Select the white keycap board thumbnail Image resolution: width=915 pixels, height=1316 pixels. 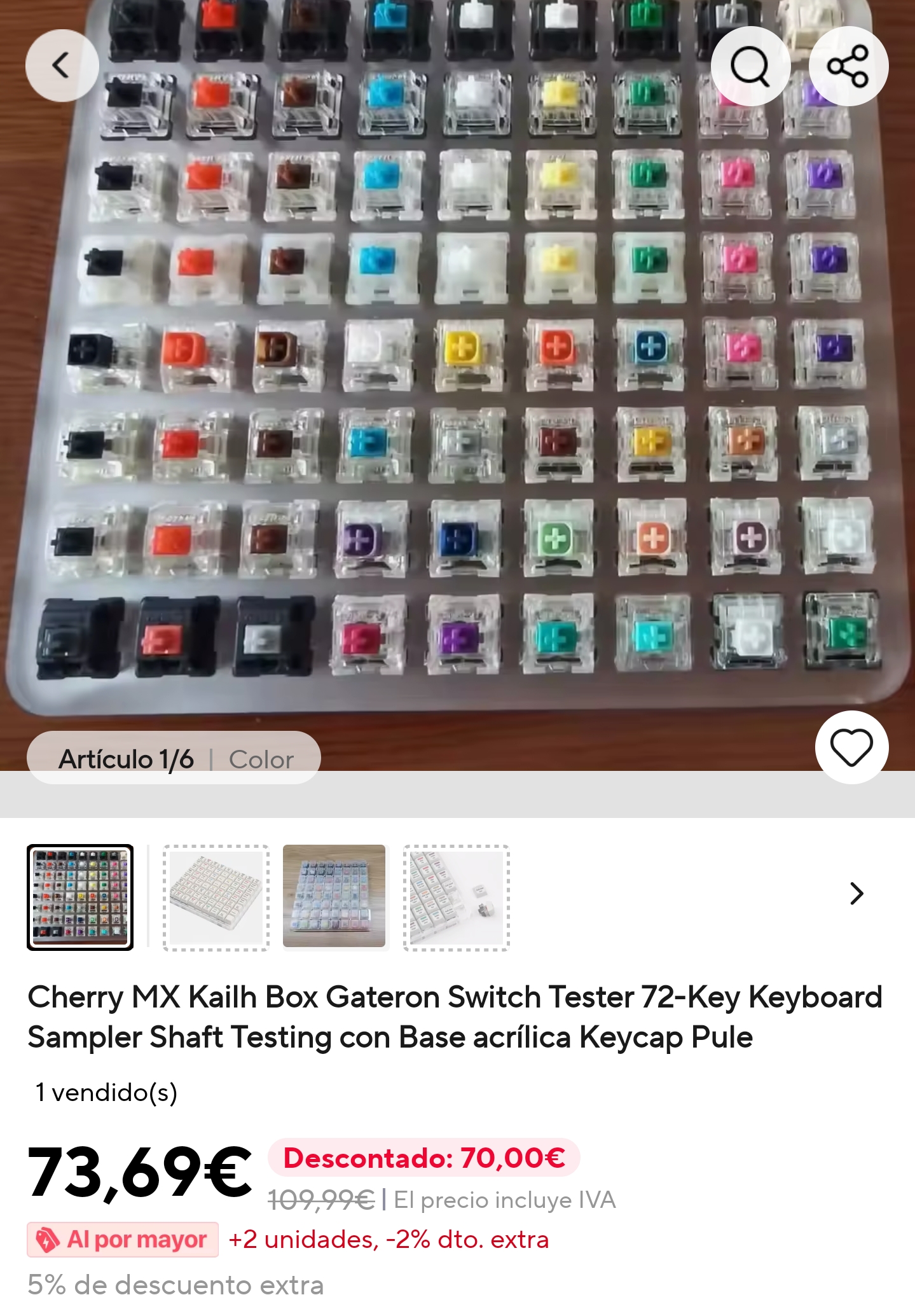pyautogui.click(x=216, y=897)
